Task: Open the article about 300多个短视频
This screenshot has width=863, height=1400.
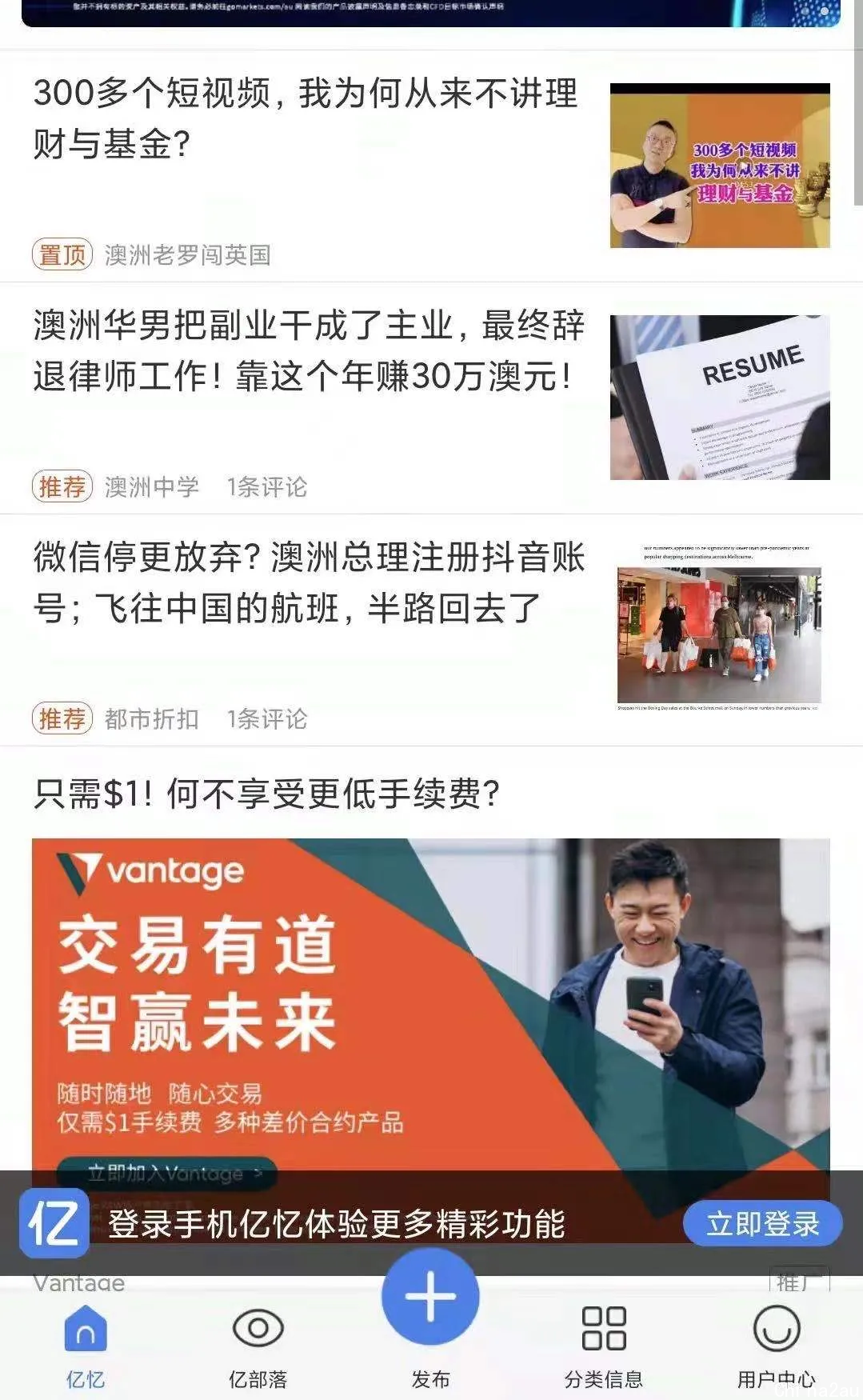Action: pos(304,118)
